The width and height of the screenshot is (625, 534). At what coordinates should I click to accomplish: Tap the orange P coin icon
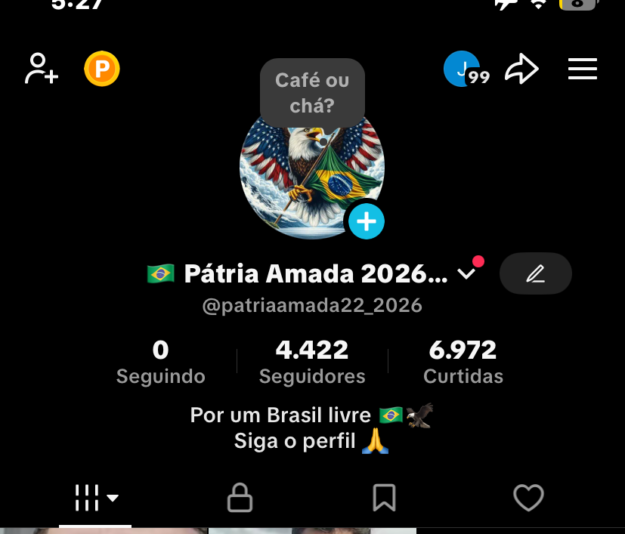(102, 69)
